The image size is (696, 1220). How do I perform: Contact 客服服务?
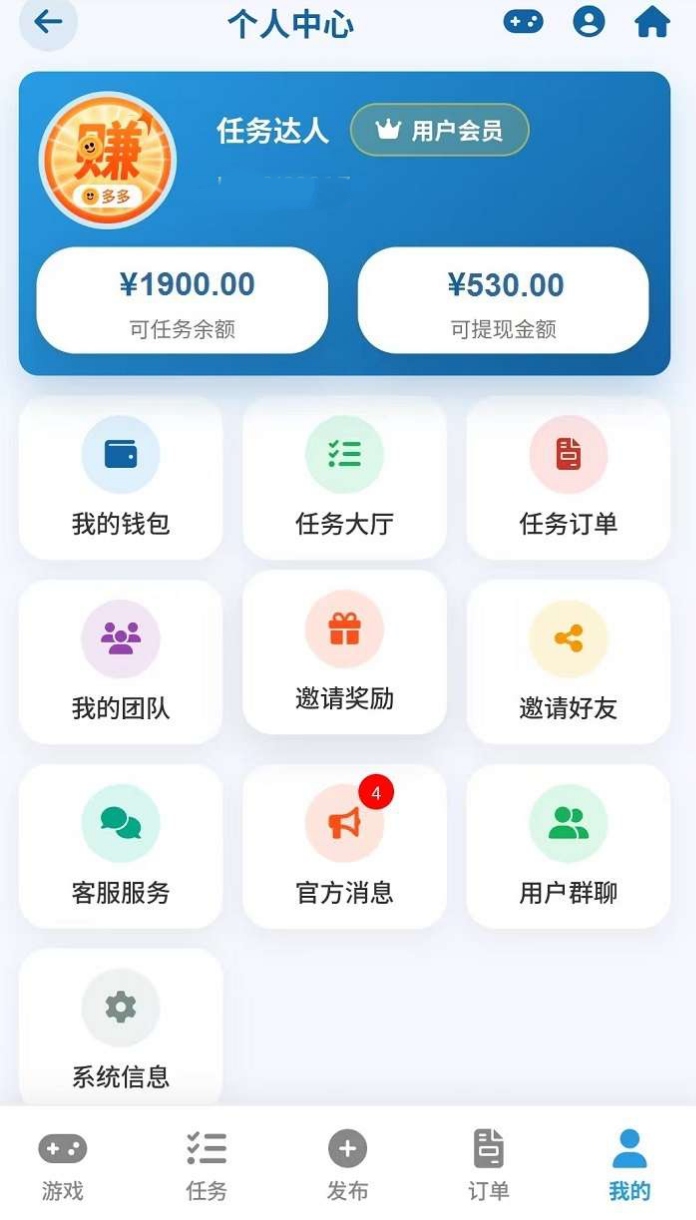point(121,846)
